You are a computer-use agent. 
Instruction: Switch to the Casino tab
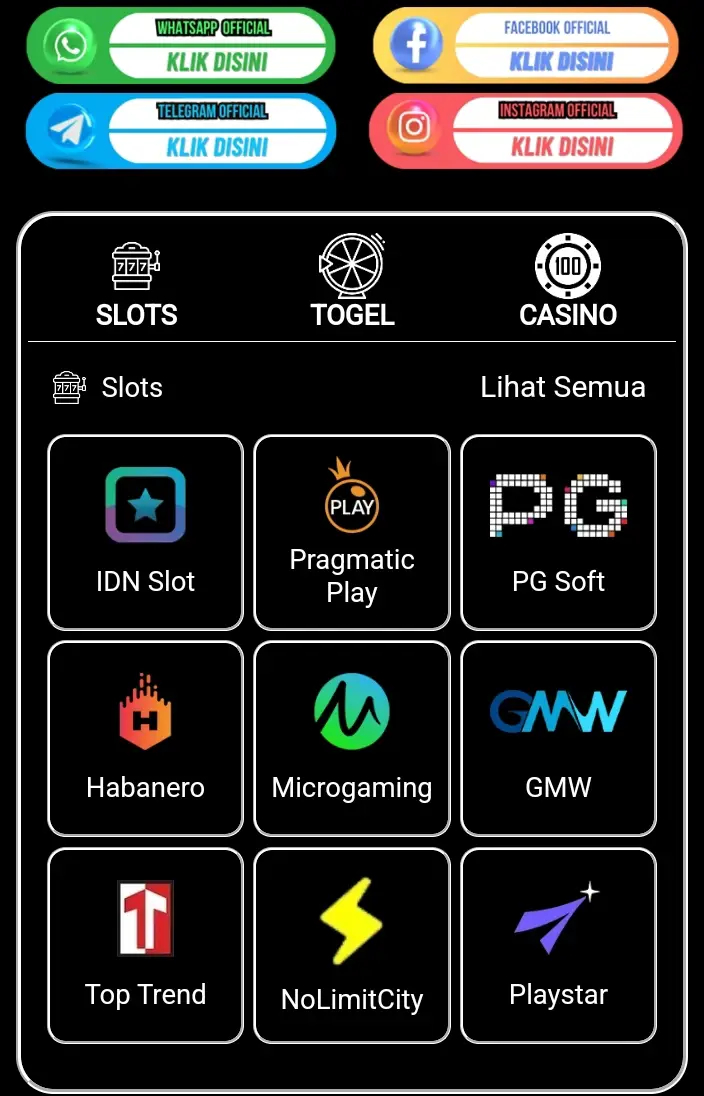point(567,284)
